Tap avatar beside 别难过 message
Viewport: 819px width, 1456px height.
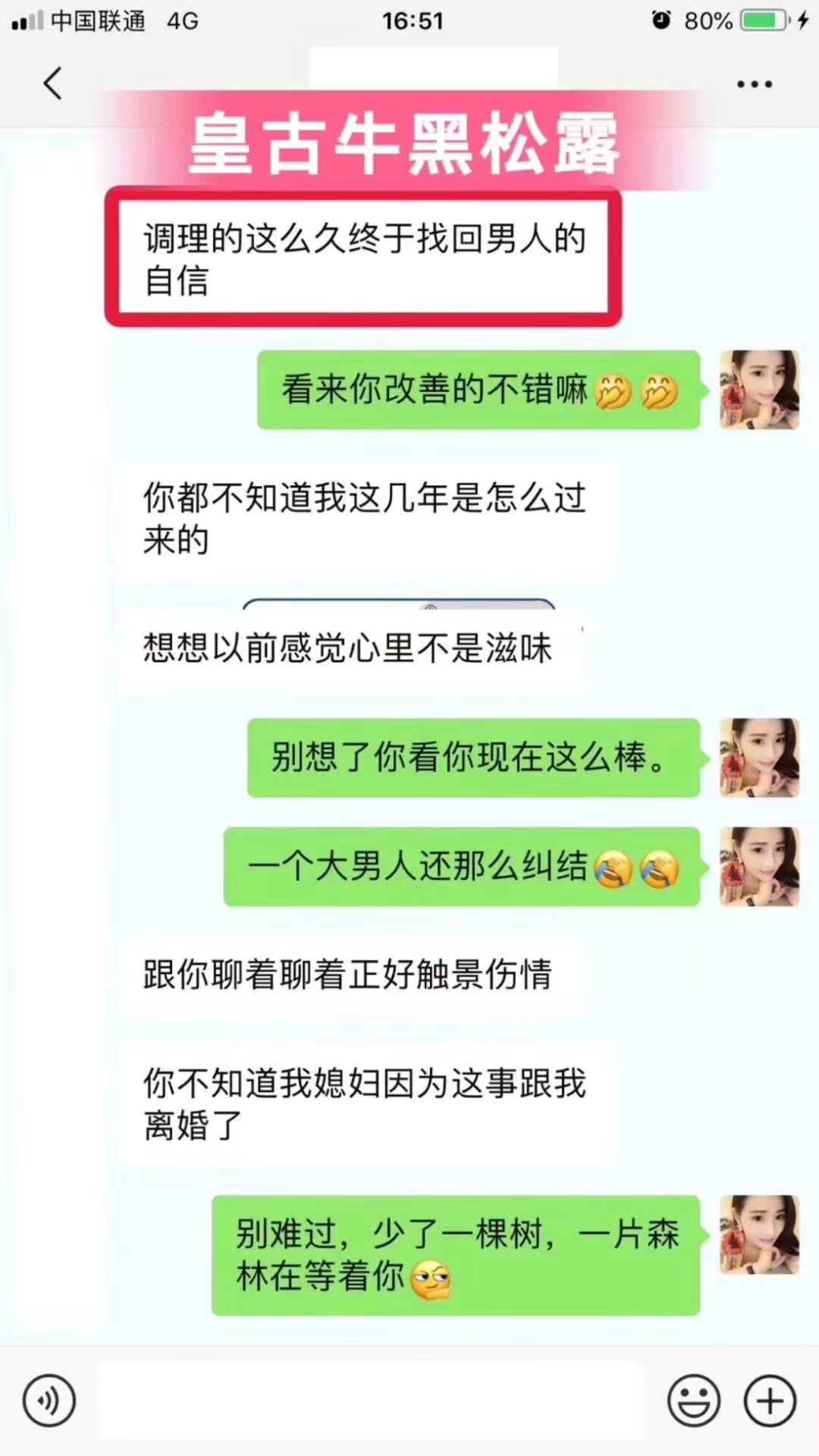759,1235
